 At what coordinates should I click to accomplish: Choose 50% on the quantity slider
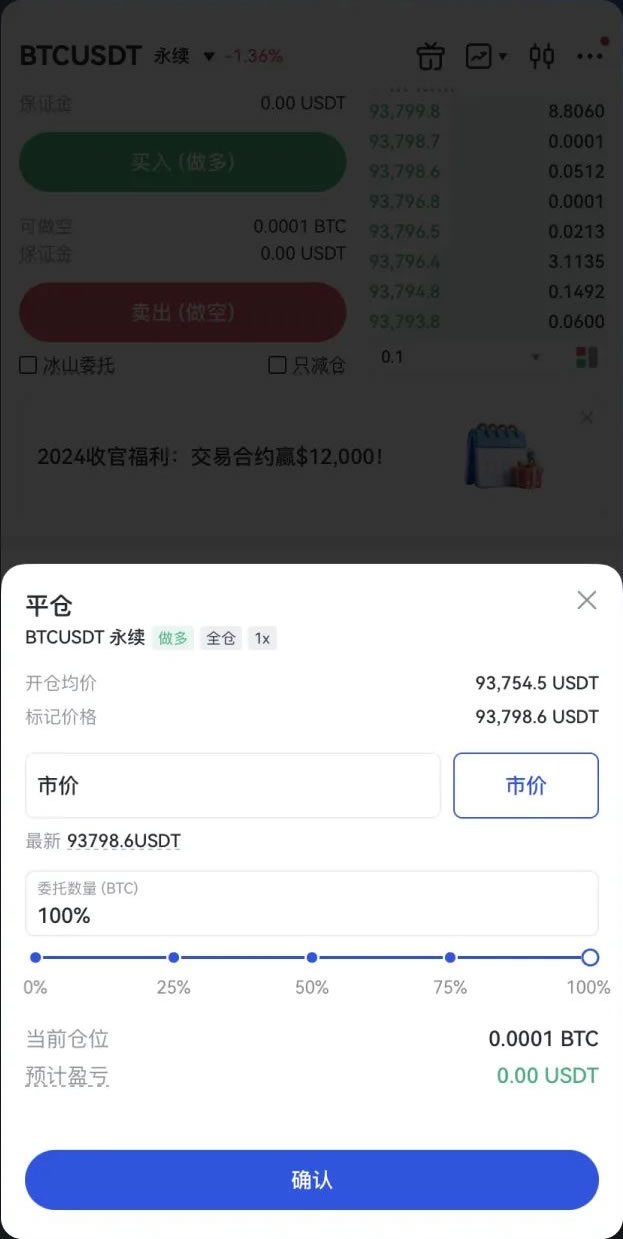pyautogui.click(x=312, y=958)
